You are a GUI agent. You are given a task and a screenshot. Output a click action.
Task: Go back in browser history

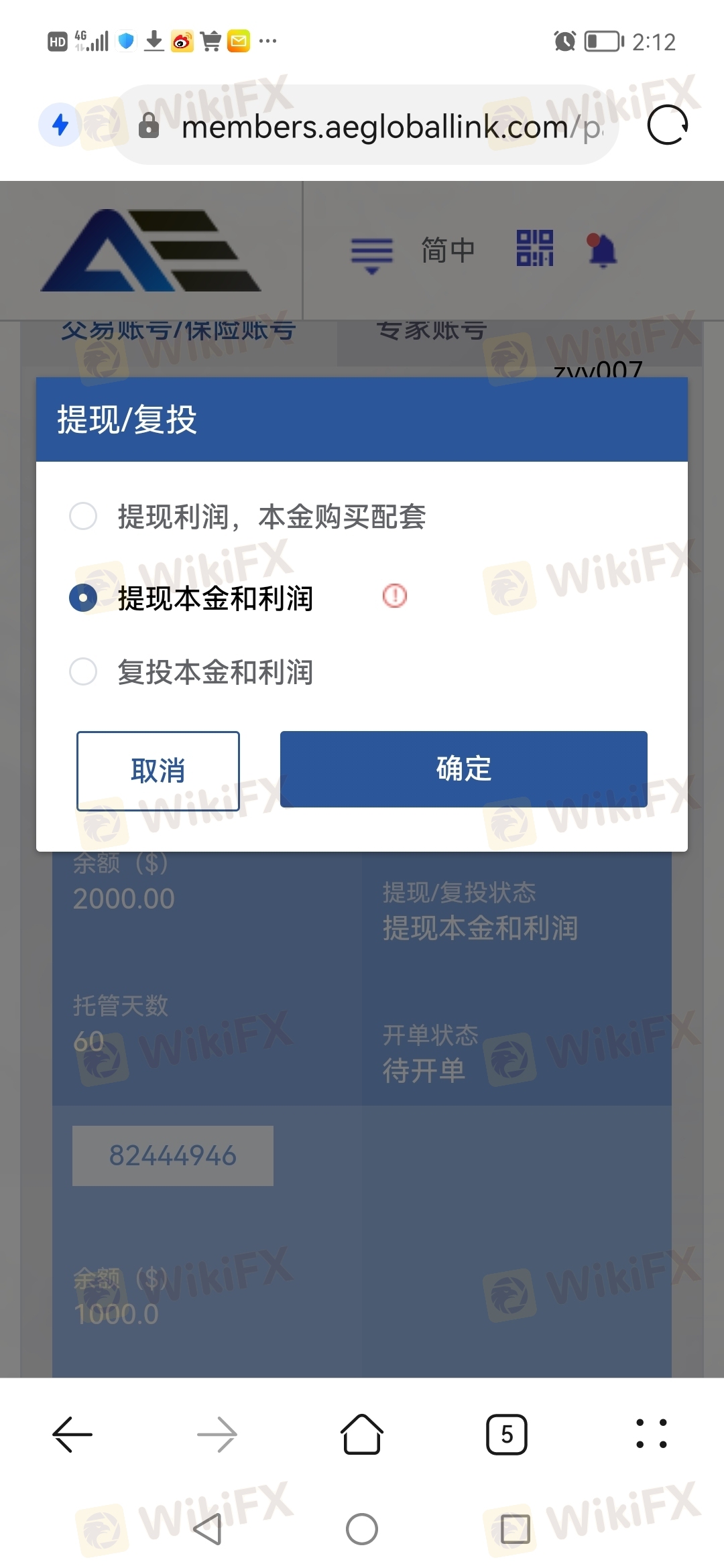point(72,1434)
